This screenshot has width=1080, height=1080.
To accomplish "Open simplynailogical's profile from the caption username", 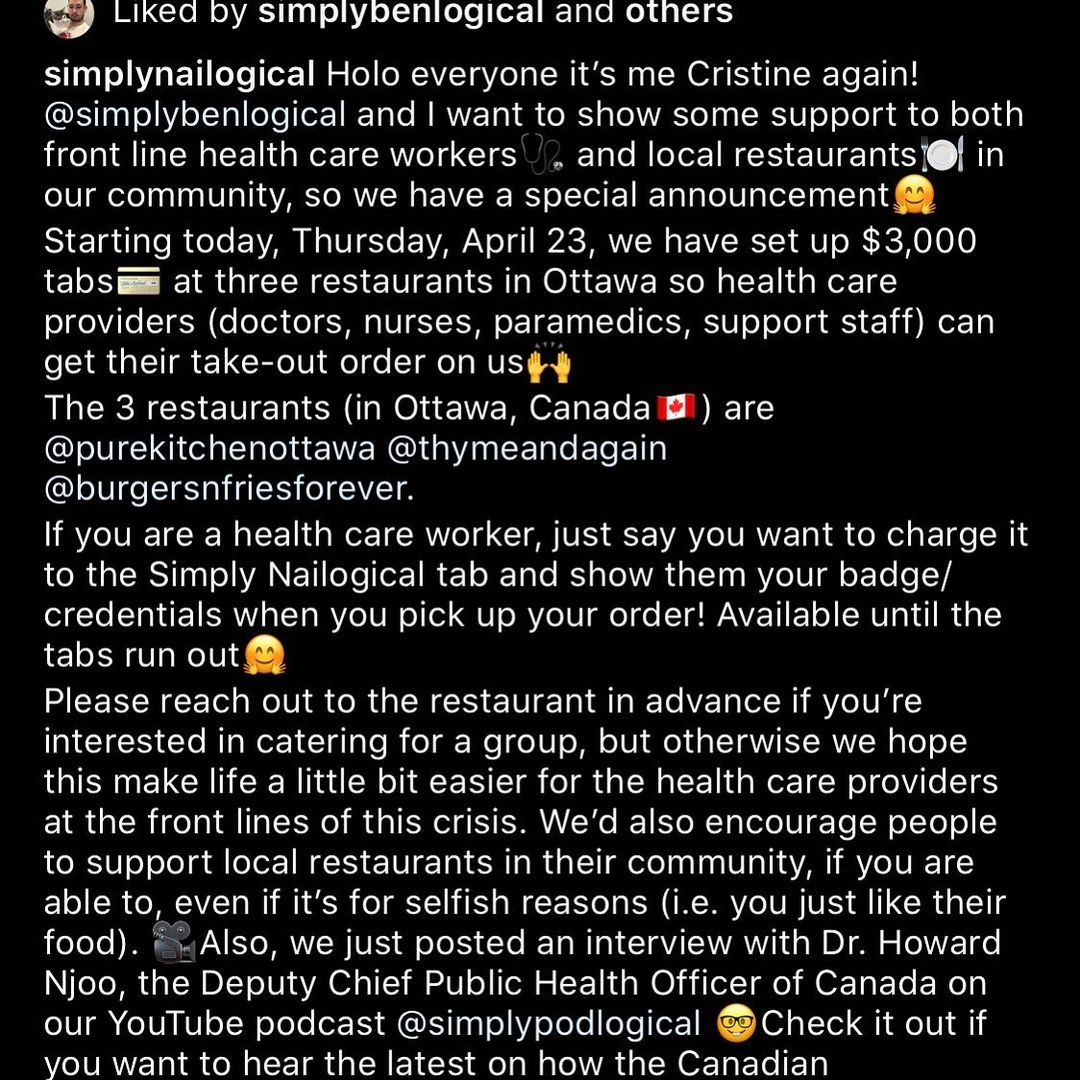I will (x=180, y=74).
